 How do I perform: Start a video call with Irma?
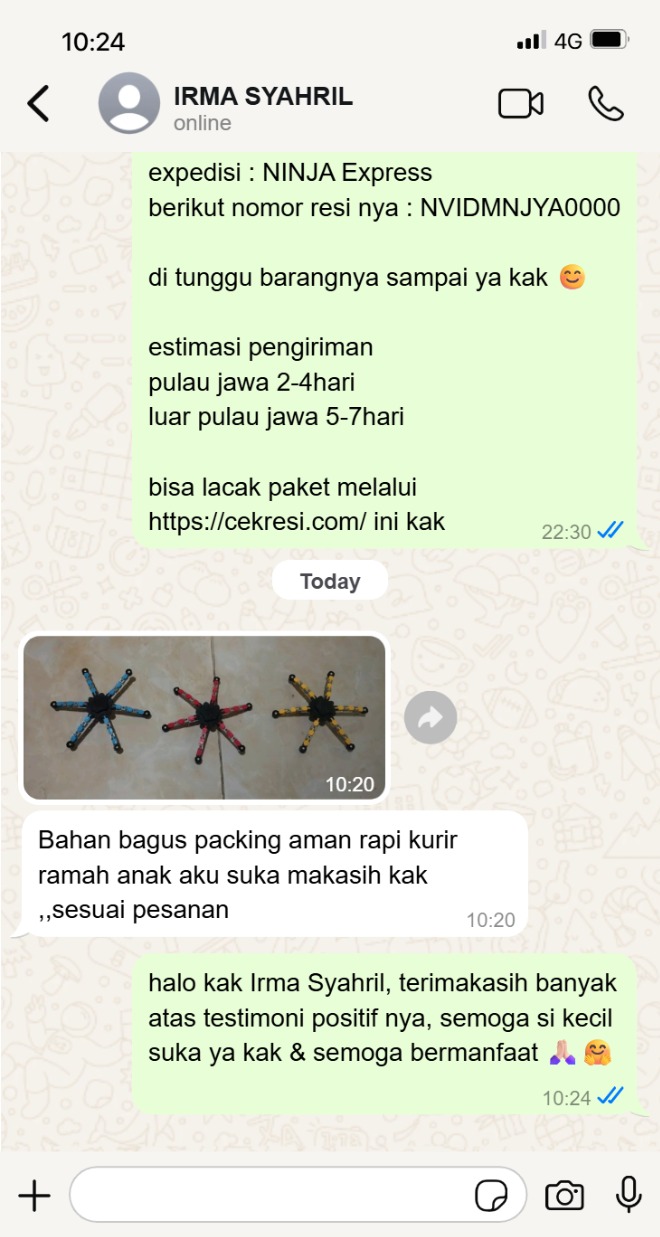(x=520, y=104)
